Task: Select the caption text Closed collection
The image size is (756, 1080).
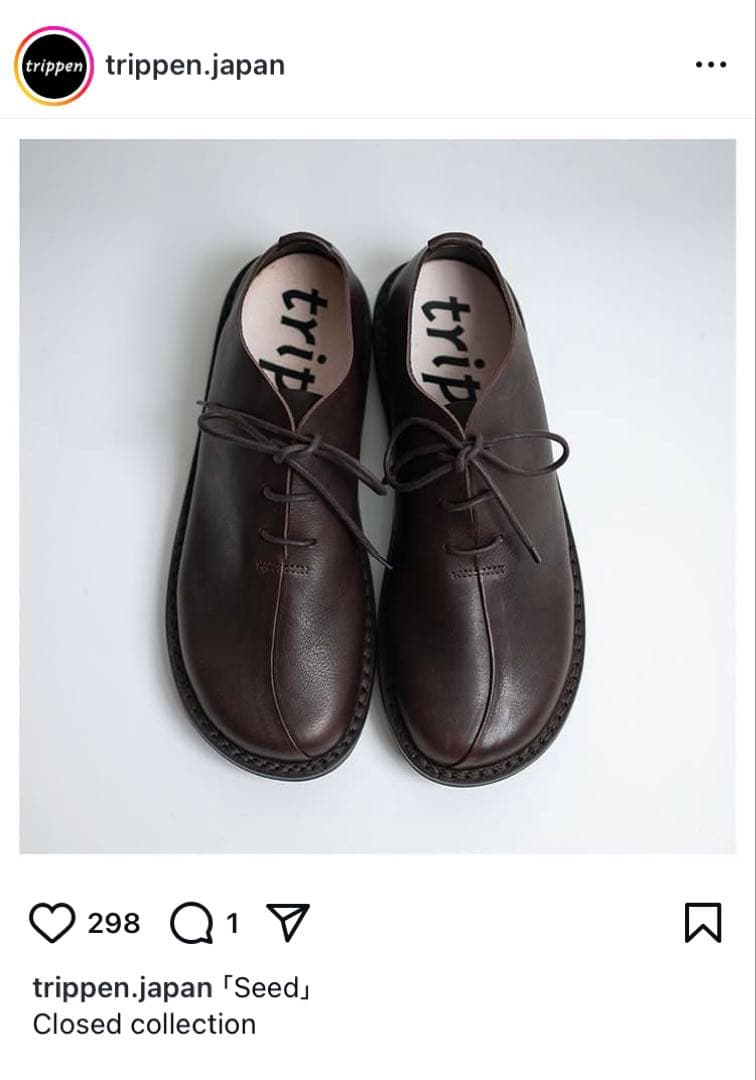Action: click(145, 1024)
